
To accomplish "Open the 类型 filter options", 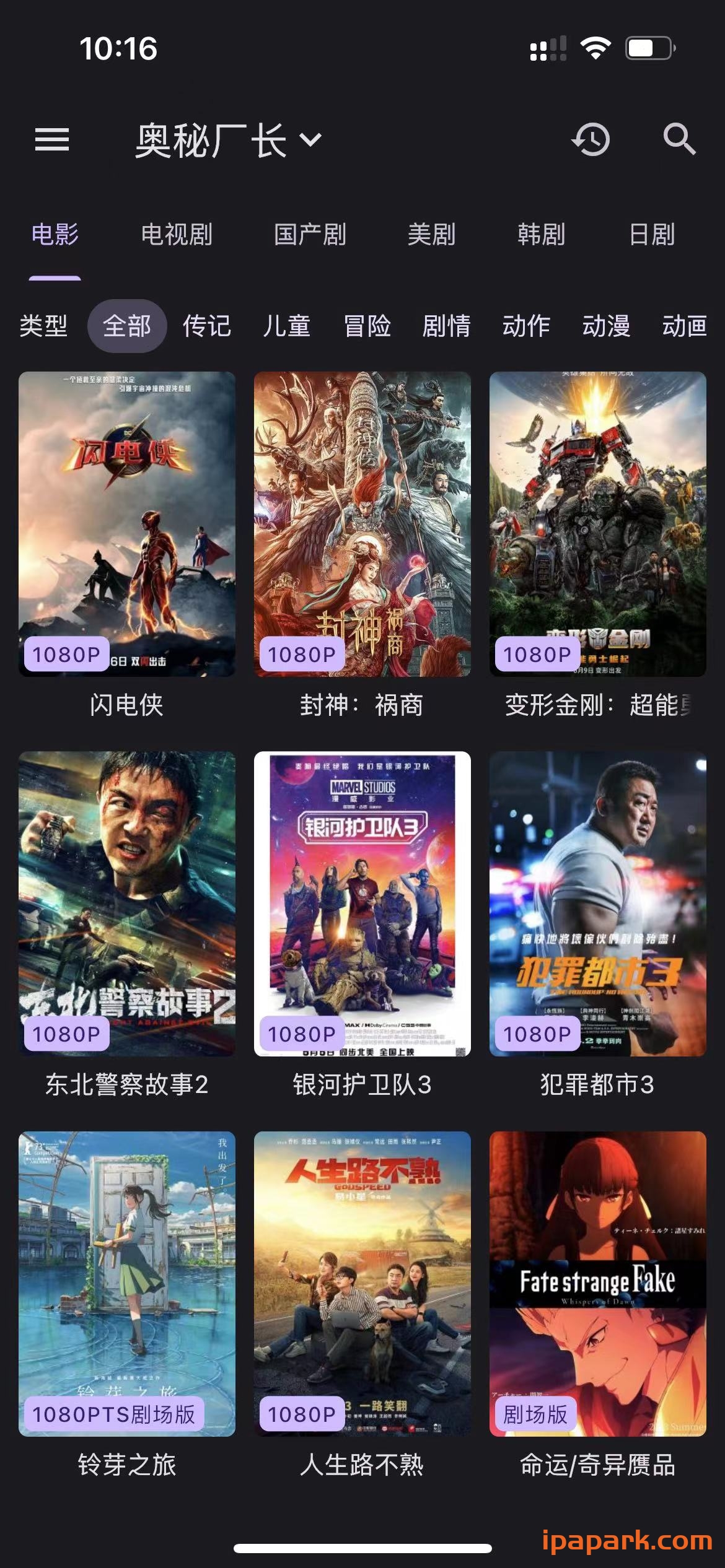I will (43, 326).
